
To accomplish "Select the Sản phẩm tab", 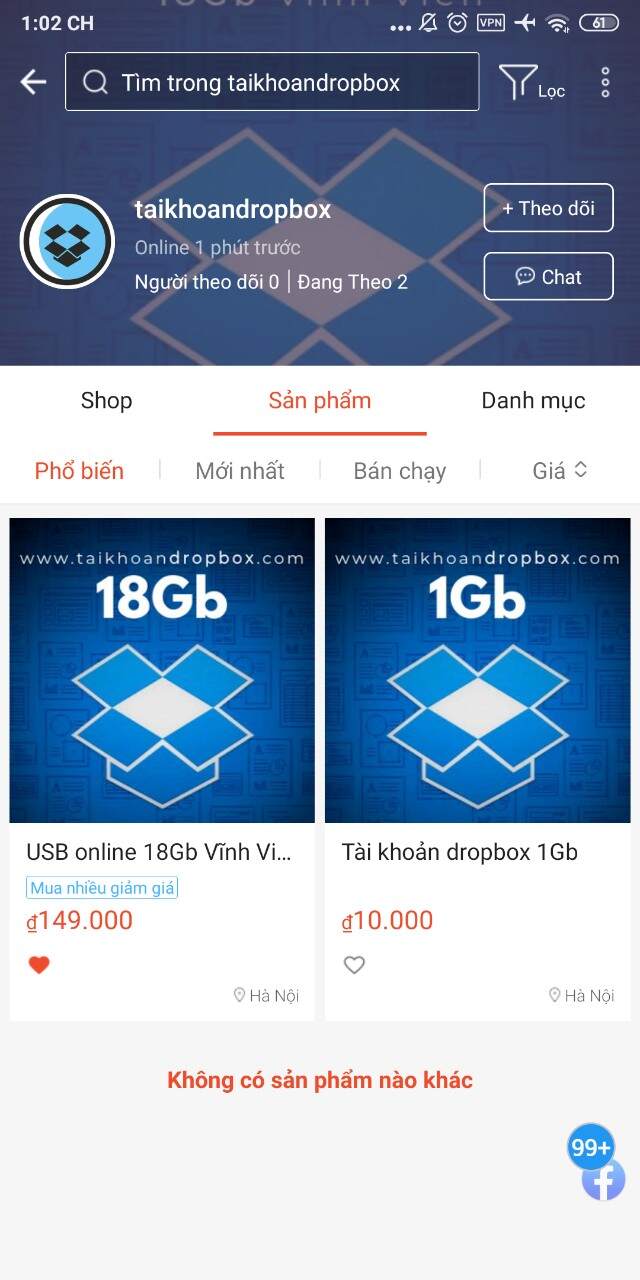I will click(x=320, y=401).
